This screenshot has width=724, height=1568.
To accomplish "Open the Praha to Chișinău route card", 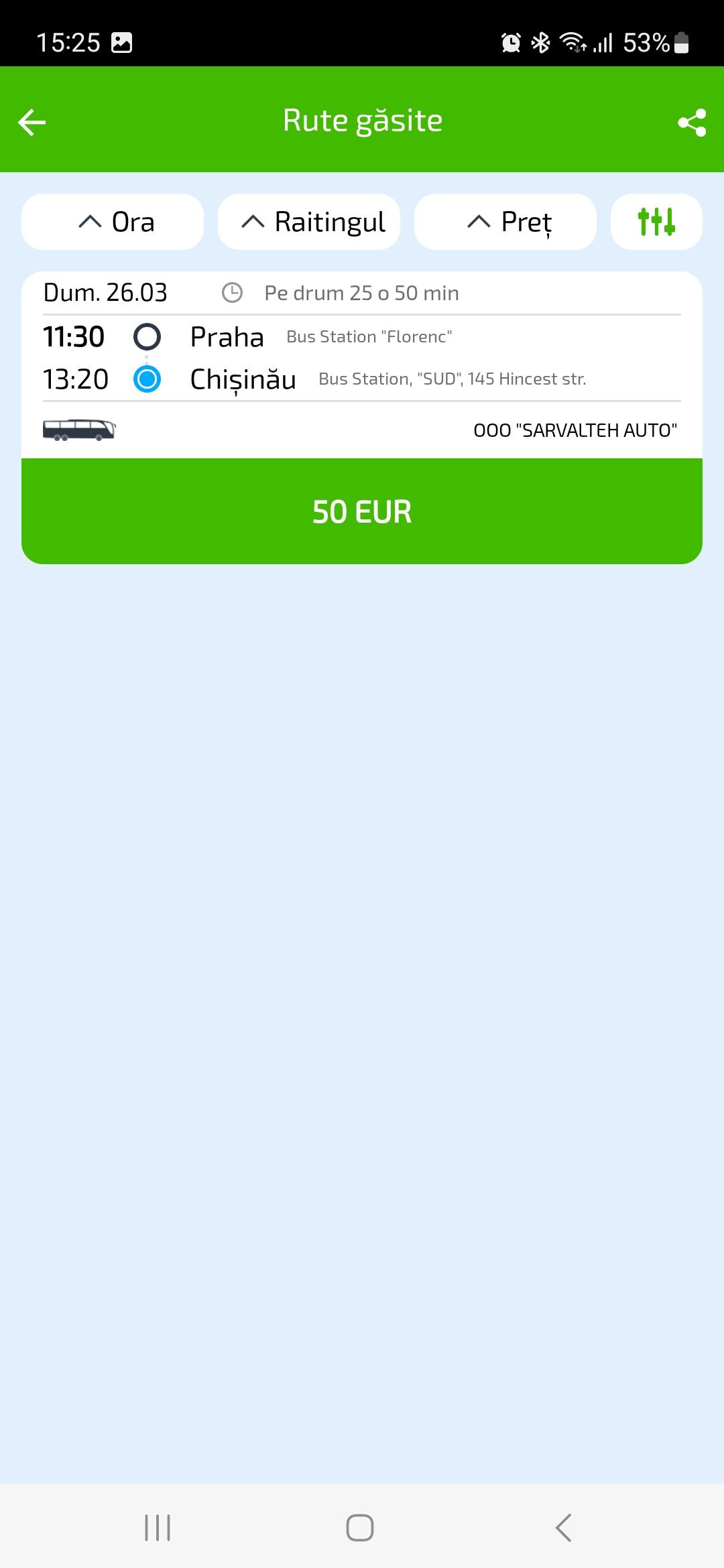I will click(x=362, y=365).
